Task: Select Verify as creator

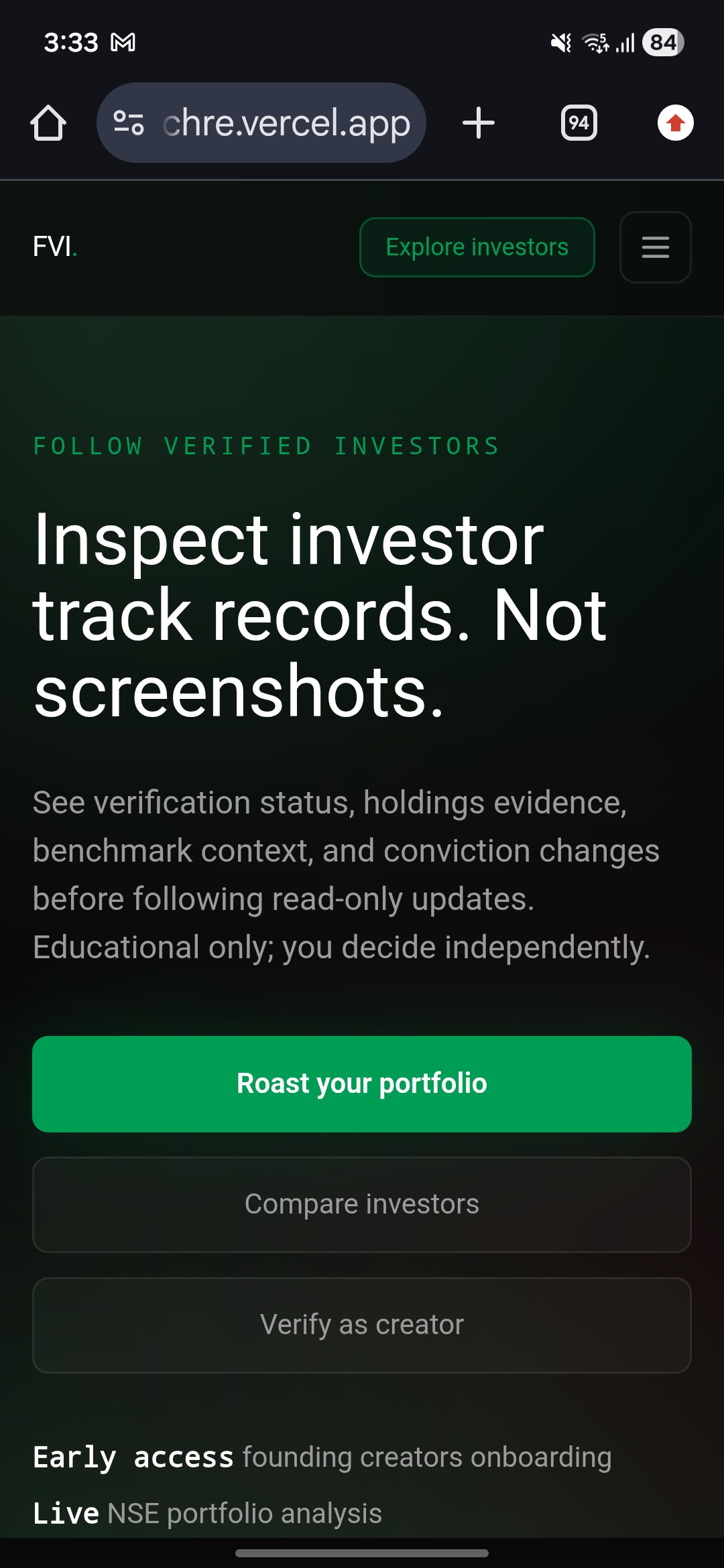Action: (x=362, y=1325)
